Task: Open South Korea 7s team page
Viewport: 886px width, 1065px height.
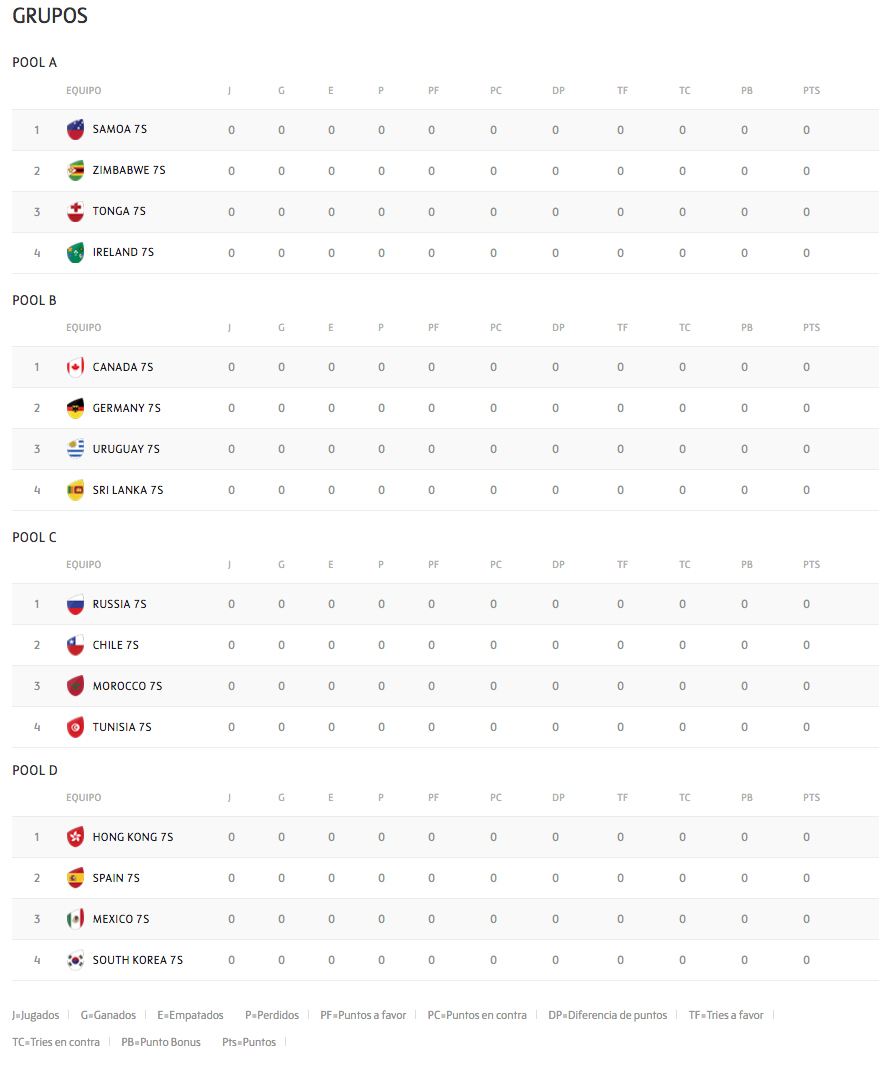Action: 137,960
